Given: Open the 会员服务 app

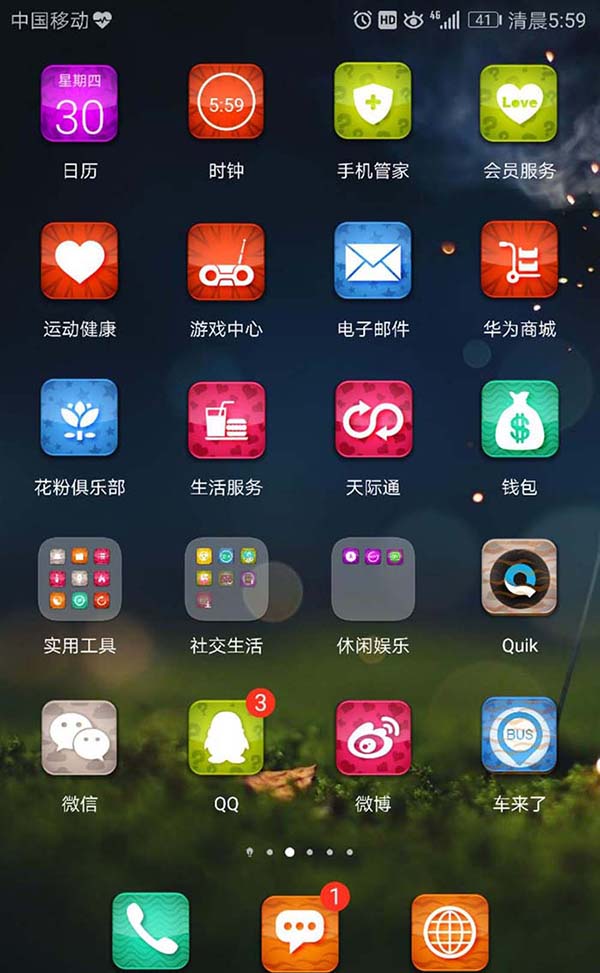Looking at the screenshot, I should click(x=519, y=103).
